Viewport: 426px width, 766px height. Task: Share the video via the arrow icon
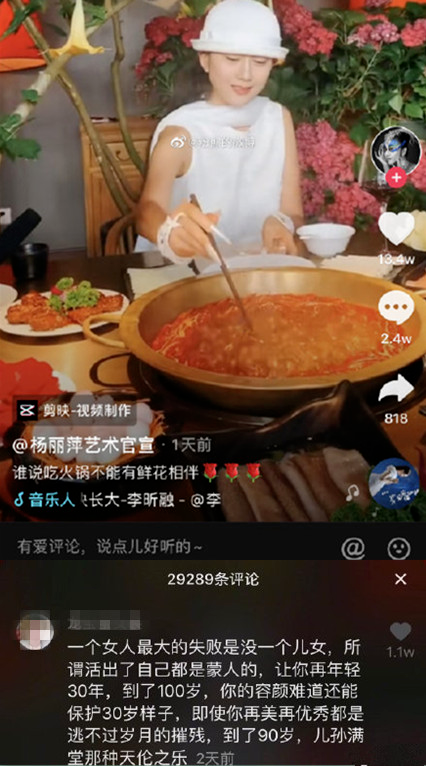coord(396,388)
